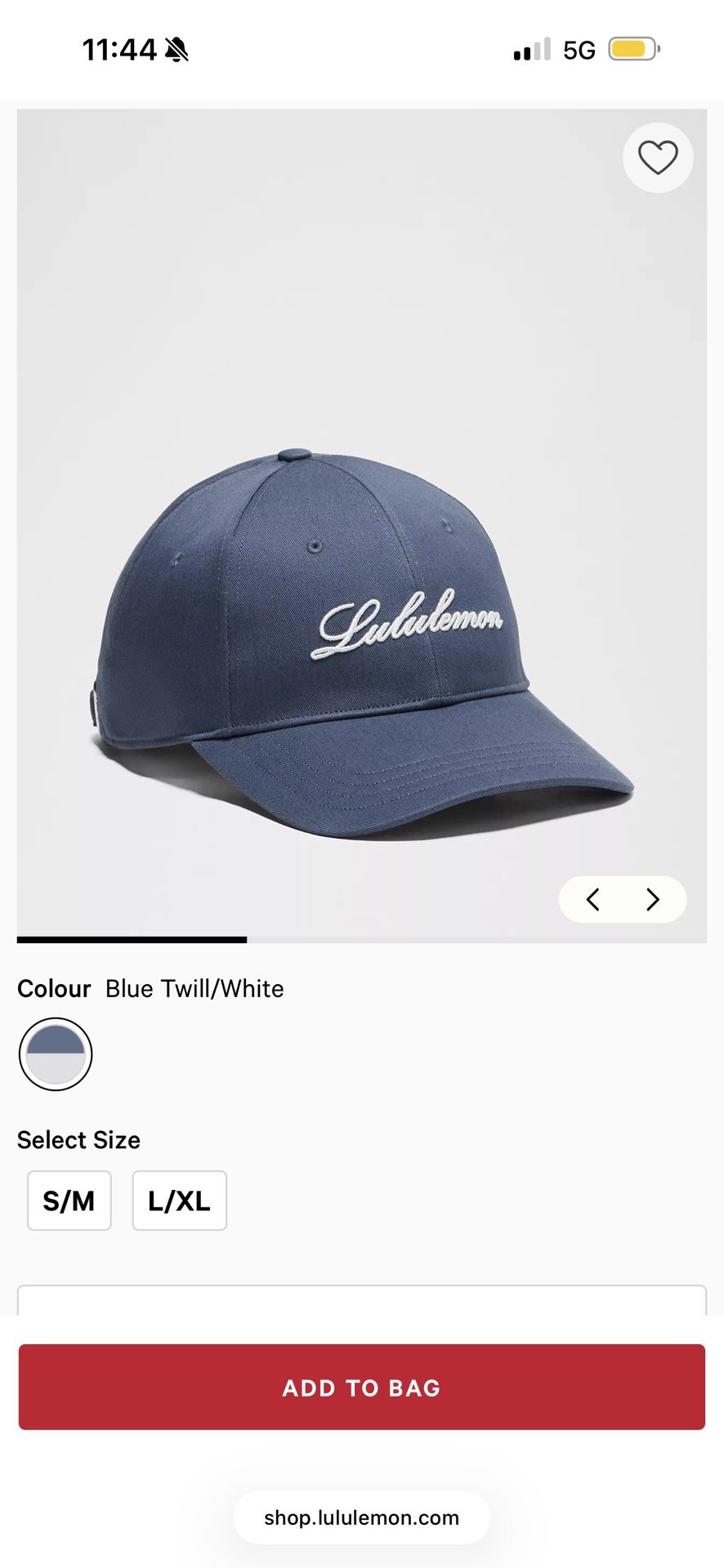Tap the battery indicator at top right
This screenshot has height=1568, width=724.
pyautogui.click(x=633, y=49)
